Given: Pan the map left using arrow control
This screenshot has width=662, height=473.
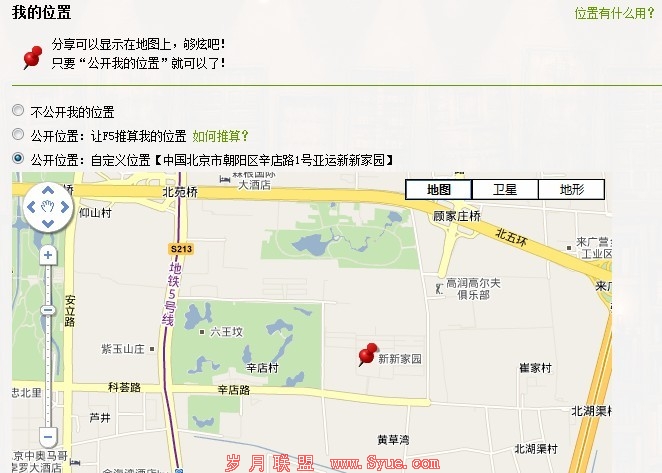Looking at the screenshot, I should tap(31, 208).
